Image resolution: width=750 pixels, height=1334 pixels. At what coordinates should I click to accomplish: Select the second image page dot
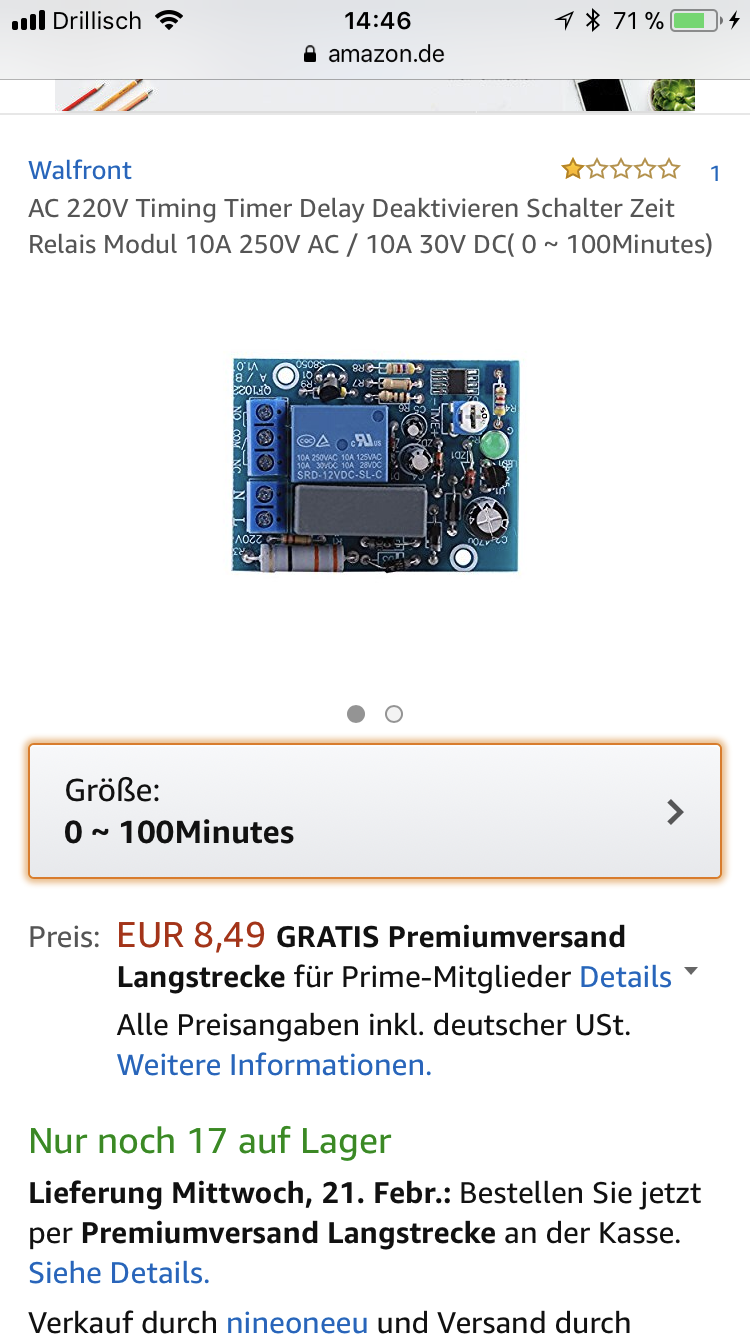coord(394,714)
